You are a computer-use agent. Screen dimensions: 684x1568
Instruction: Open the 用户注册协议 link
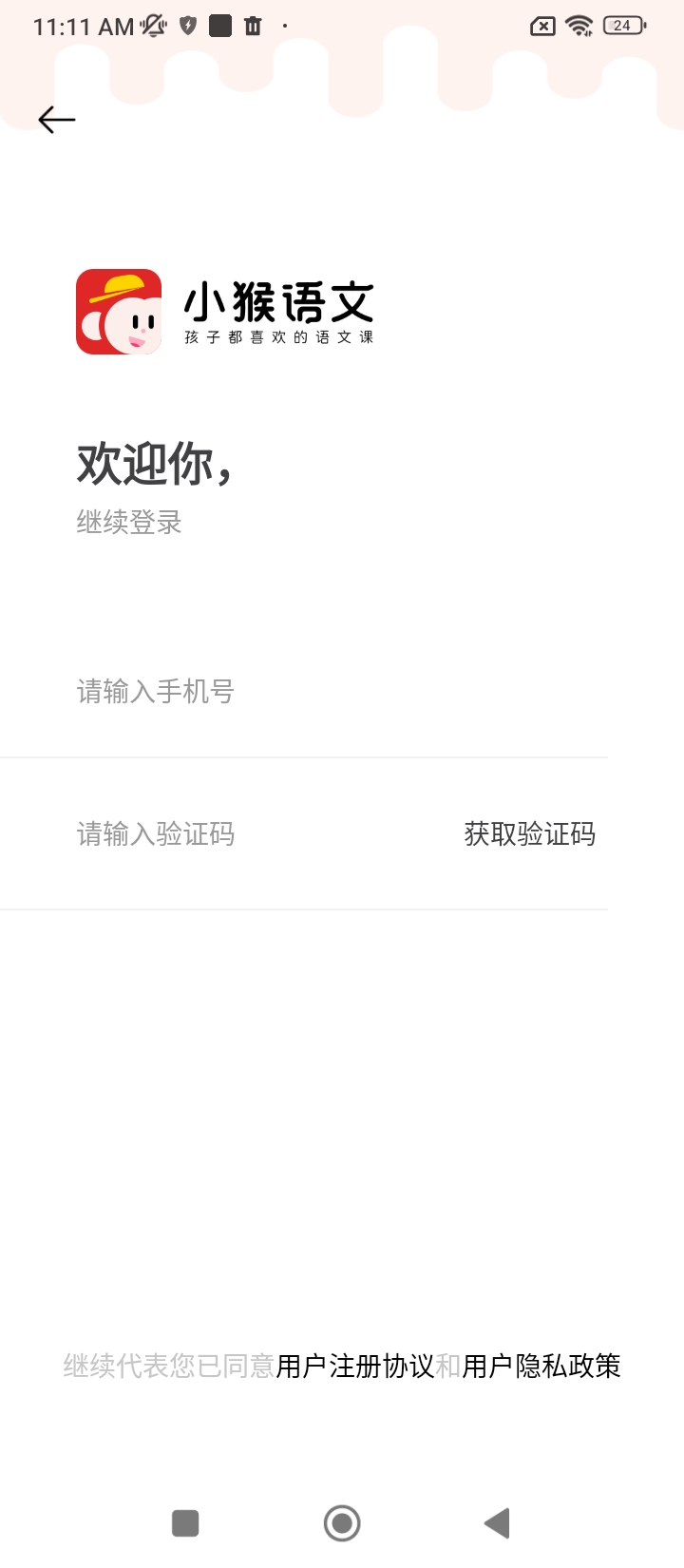click(354, 1367)
